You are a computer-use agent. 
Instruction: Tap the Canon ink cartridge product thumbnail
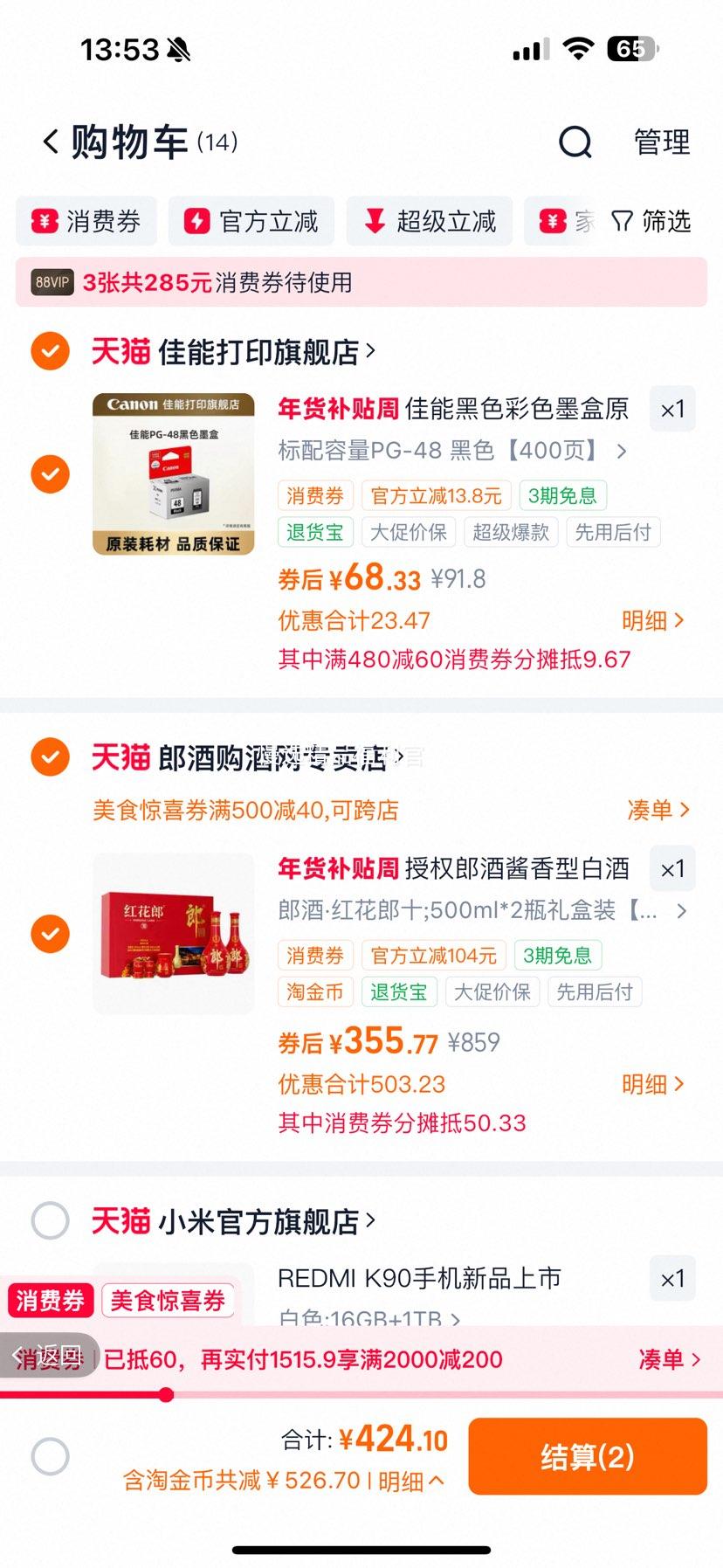click(x=173, y=473)
